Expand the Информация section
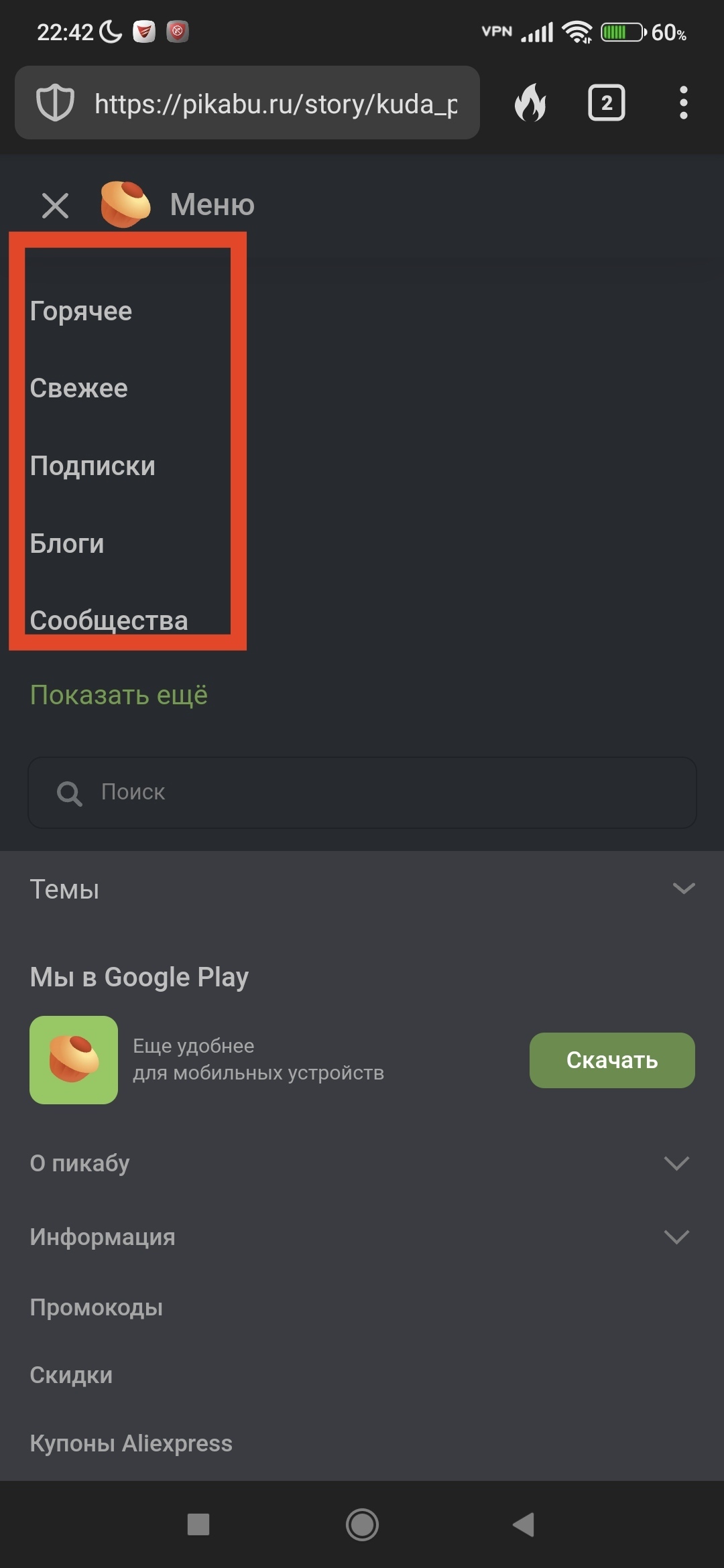 click(x=362, y=1237)
